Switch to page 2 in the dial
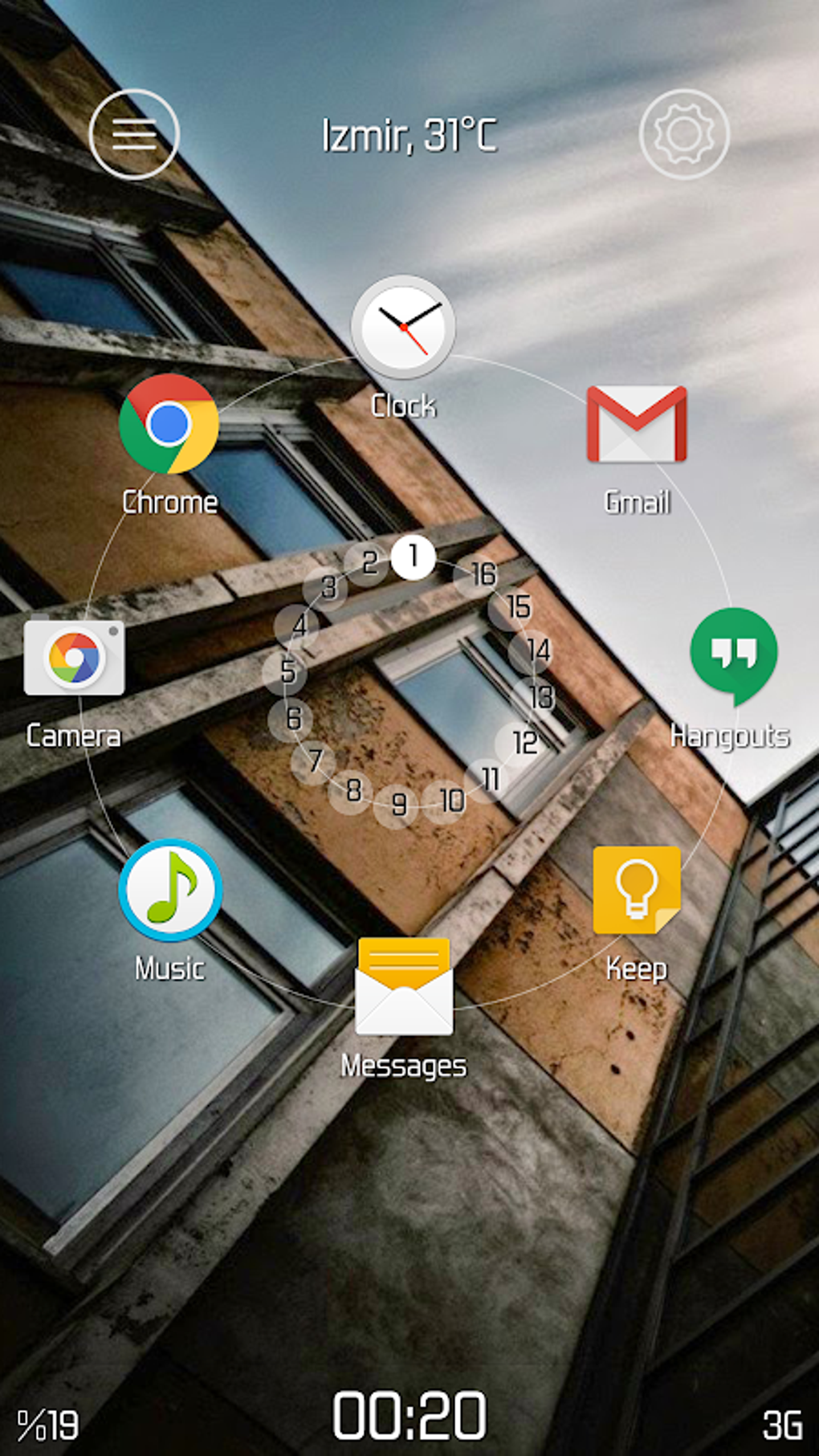This screenshot has width=819, height=1456. pos(369,563)
